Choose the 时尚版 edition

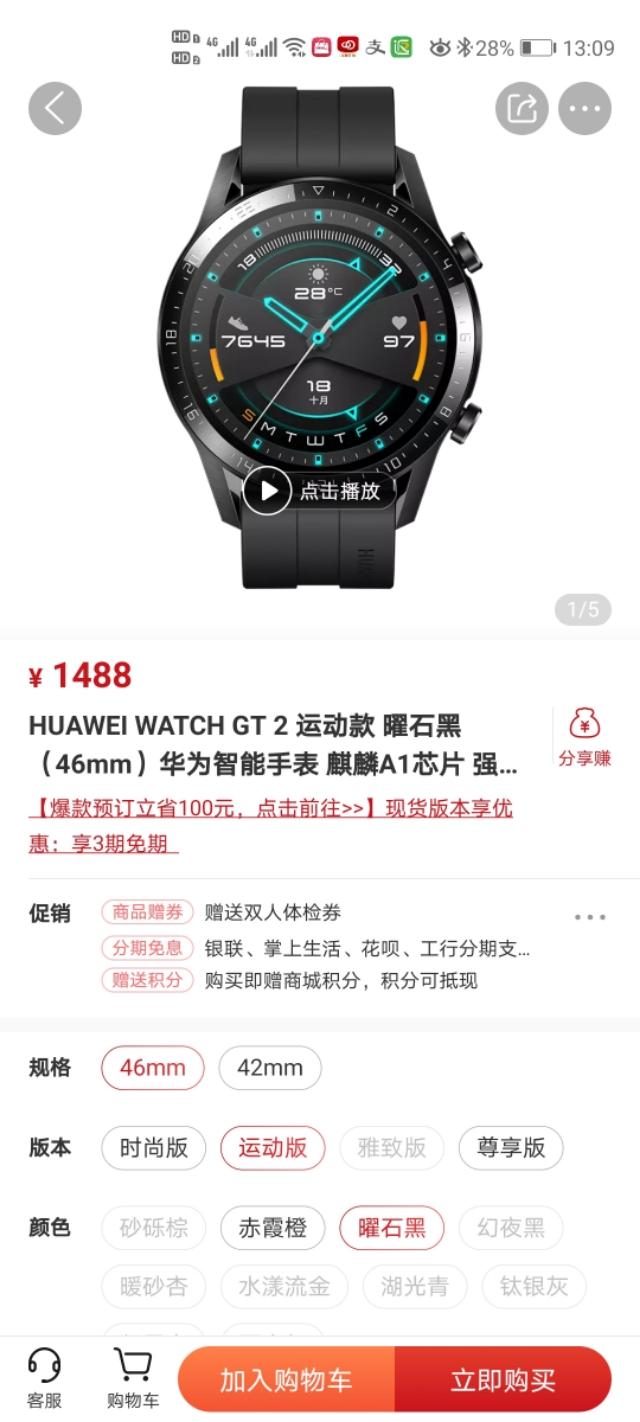tap(153, 1147)
